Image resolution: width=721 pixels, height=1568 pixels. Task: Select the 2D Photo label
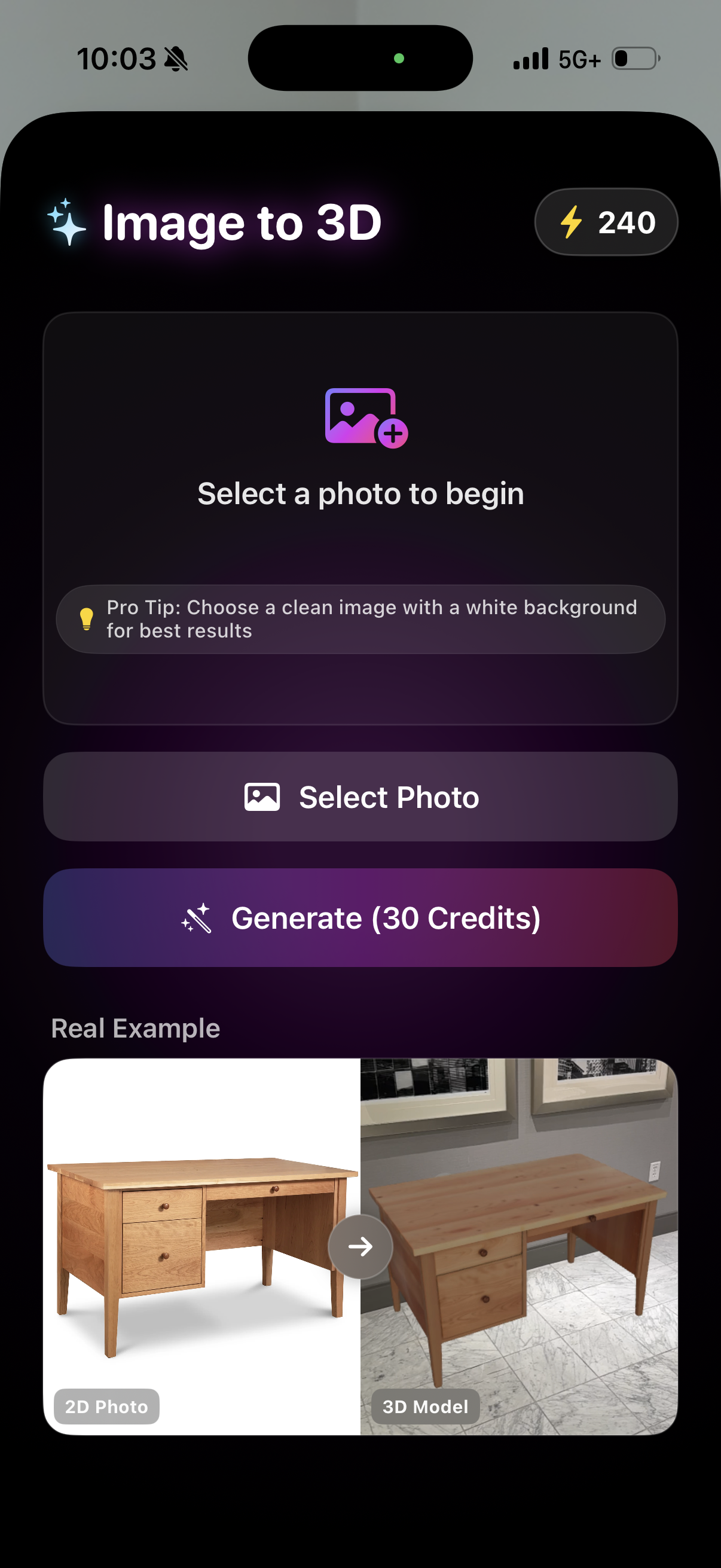tap(106, 1406)
